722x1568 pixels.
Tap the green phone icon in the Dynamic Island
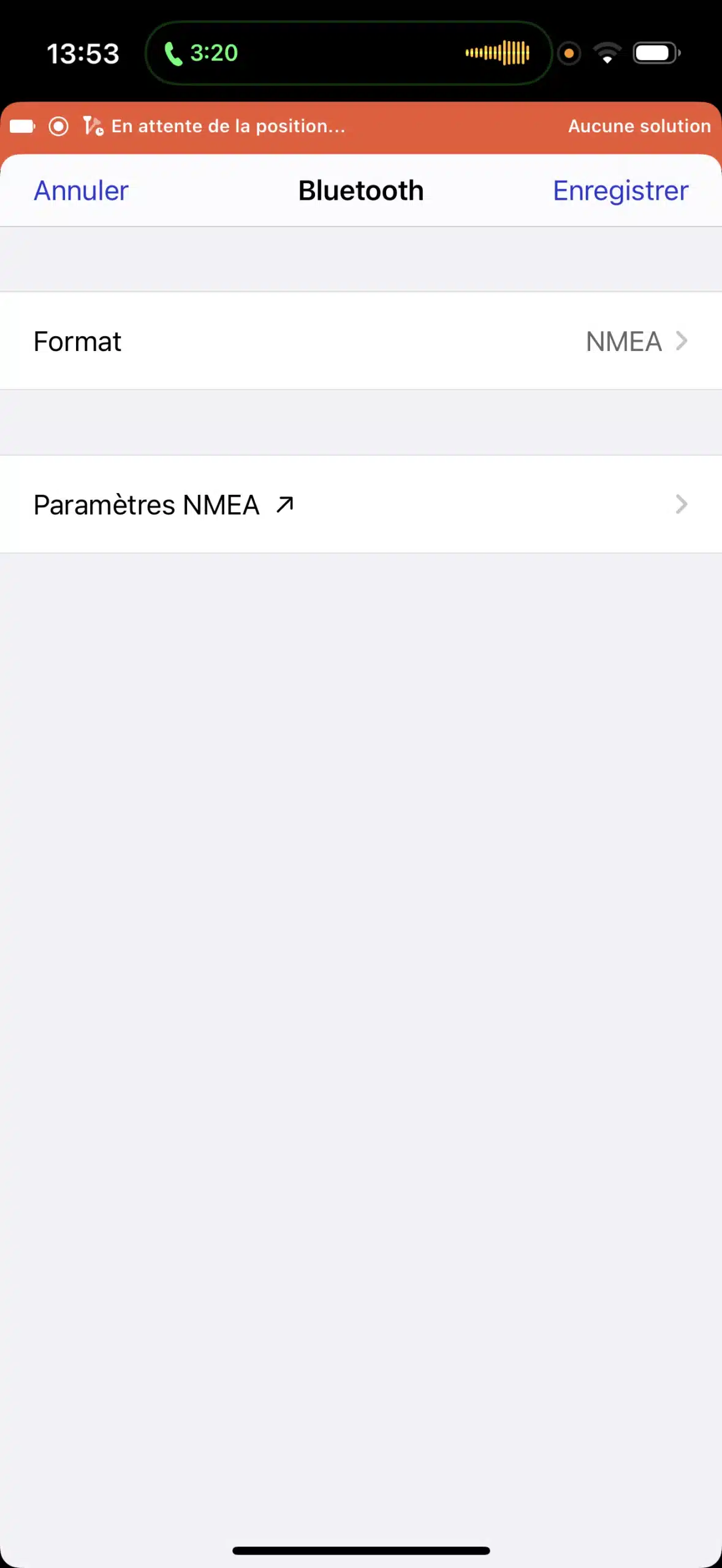[x=172, y=53]
